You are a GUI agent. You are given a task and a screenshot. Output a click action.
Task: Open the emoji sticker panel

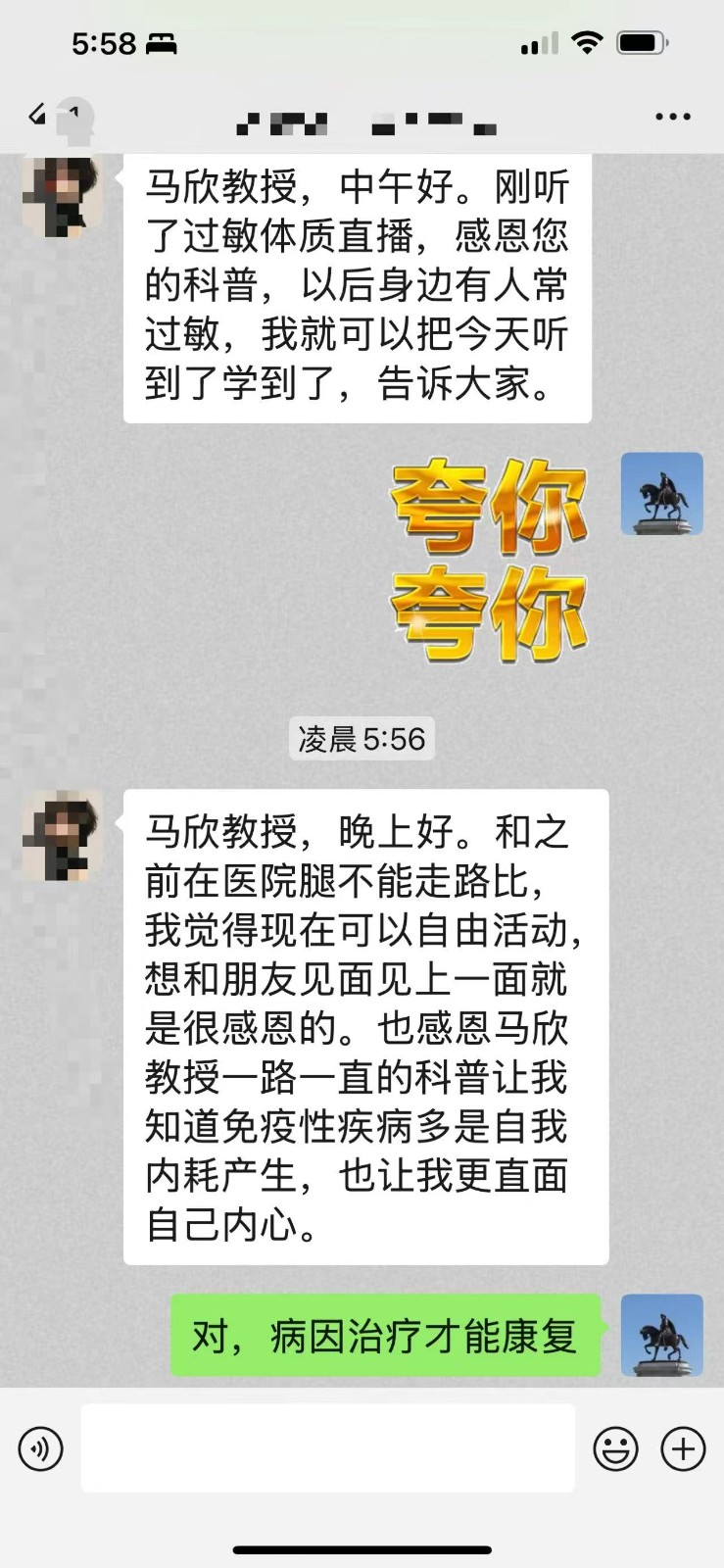coord(616,1448)
